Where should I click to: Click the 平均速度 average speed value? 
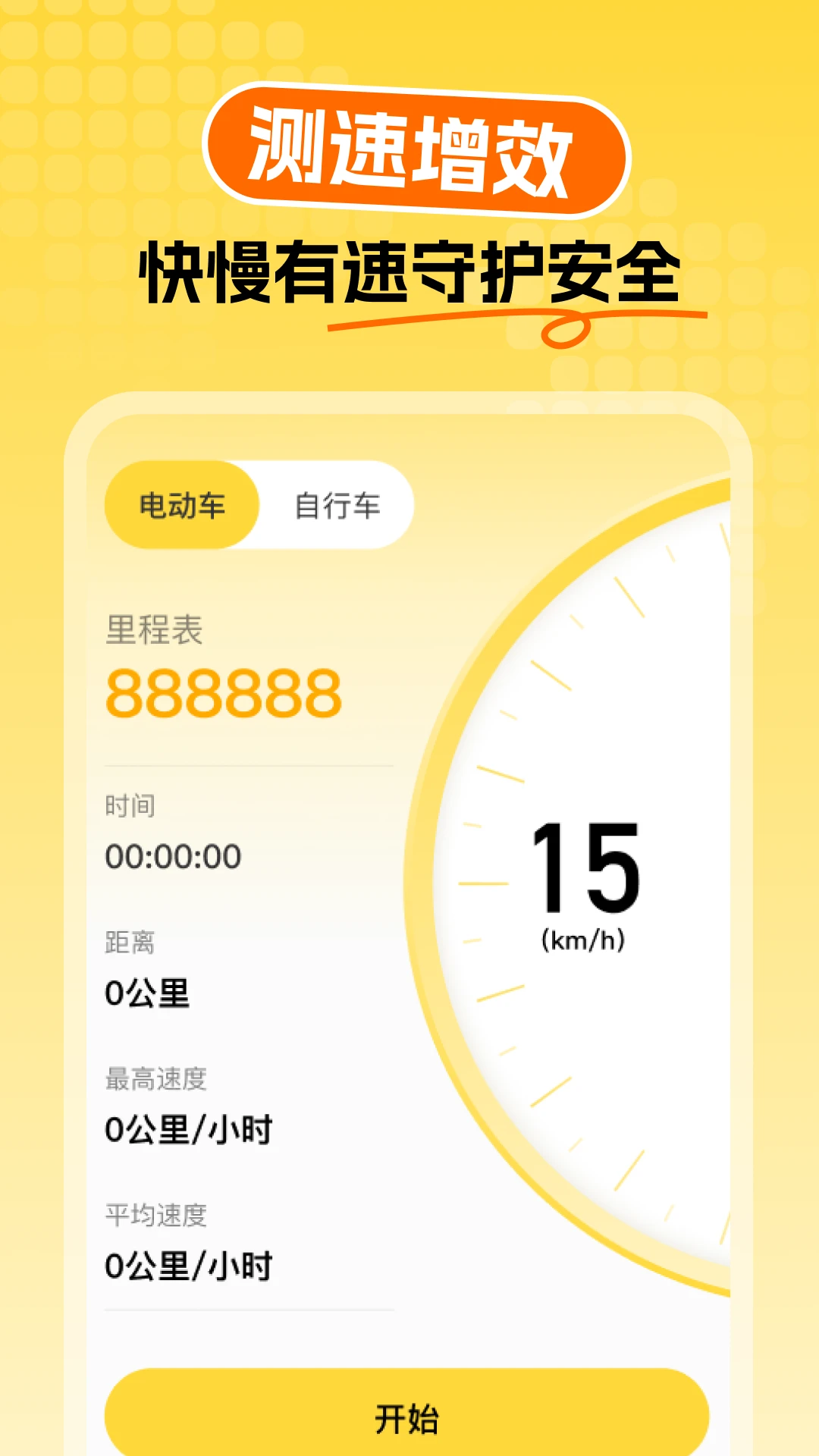point(190,1263)
